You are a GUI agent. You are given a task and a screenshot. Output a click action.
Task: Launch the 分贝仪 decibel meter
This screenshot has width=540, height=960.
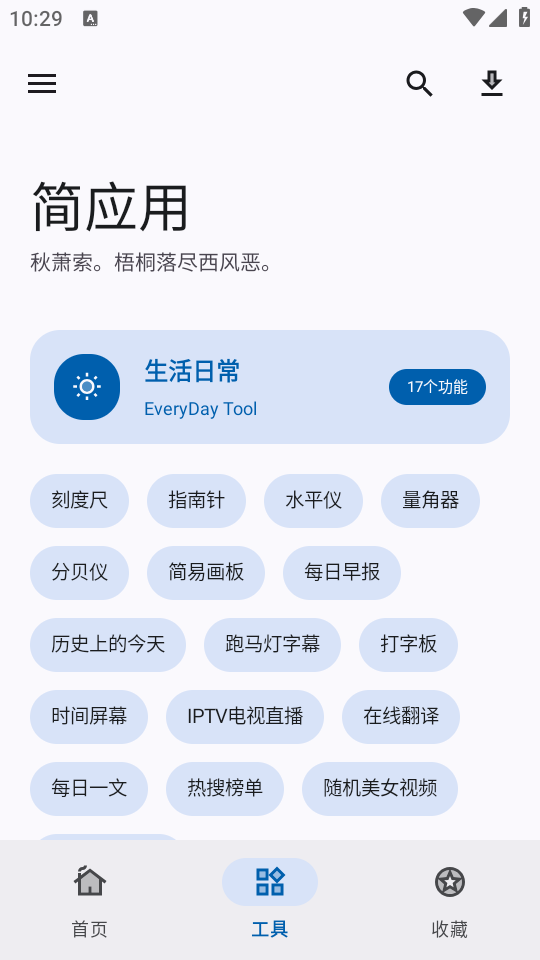(x=80, y=573)
